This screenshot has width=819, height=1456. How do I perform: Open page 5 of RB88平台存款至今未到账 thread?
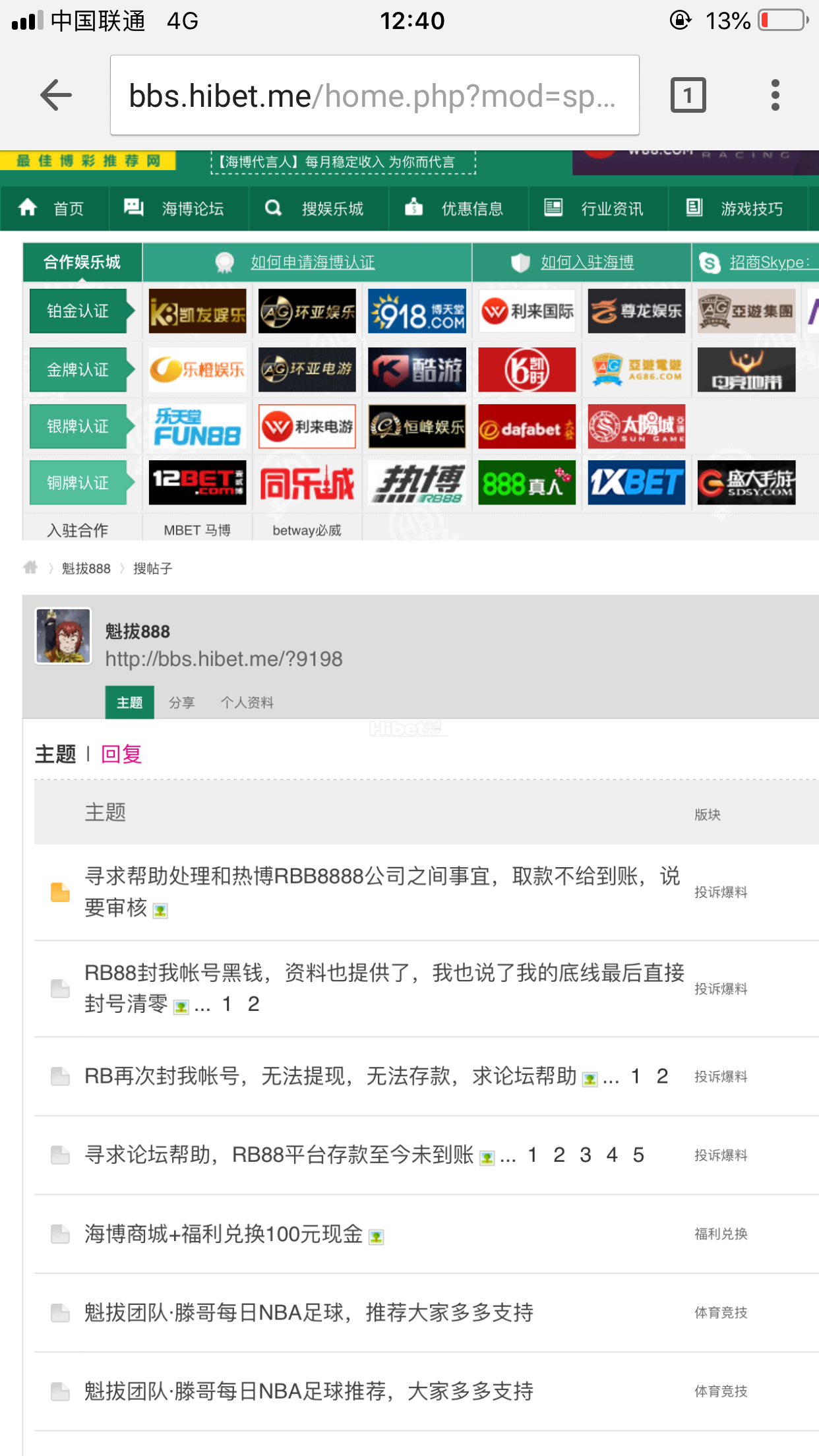coord(638,1155)
